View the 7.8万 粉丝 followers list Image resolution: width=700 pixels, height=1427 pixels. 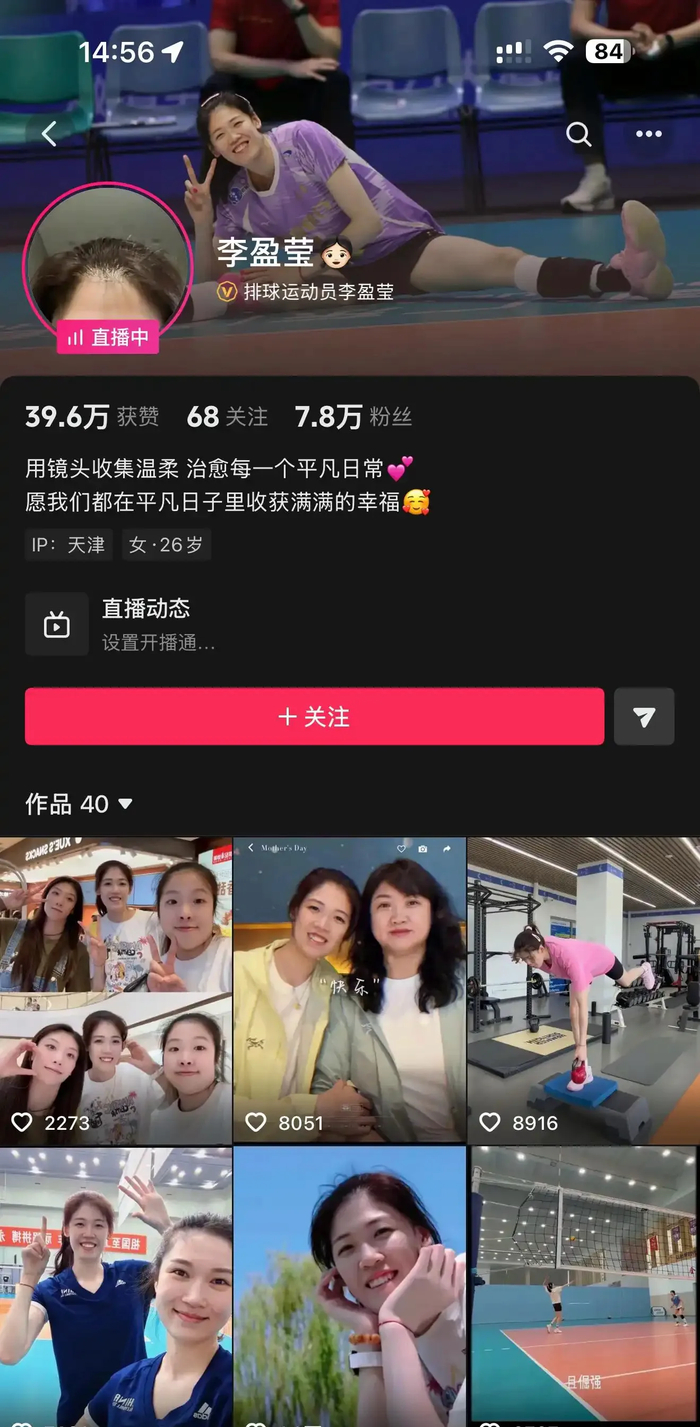point(353,417)
